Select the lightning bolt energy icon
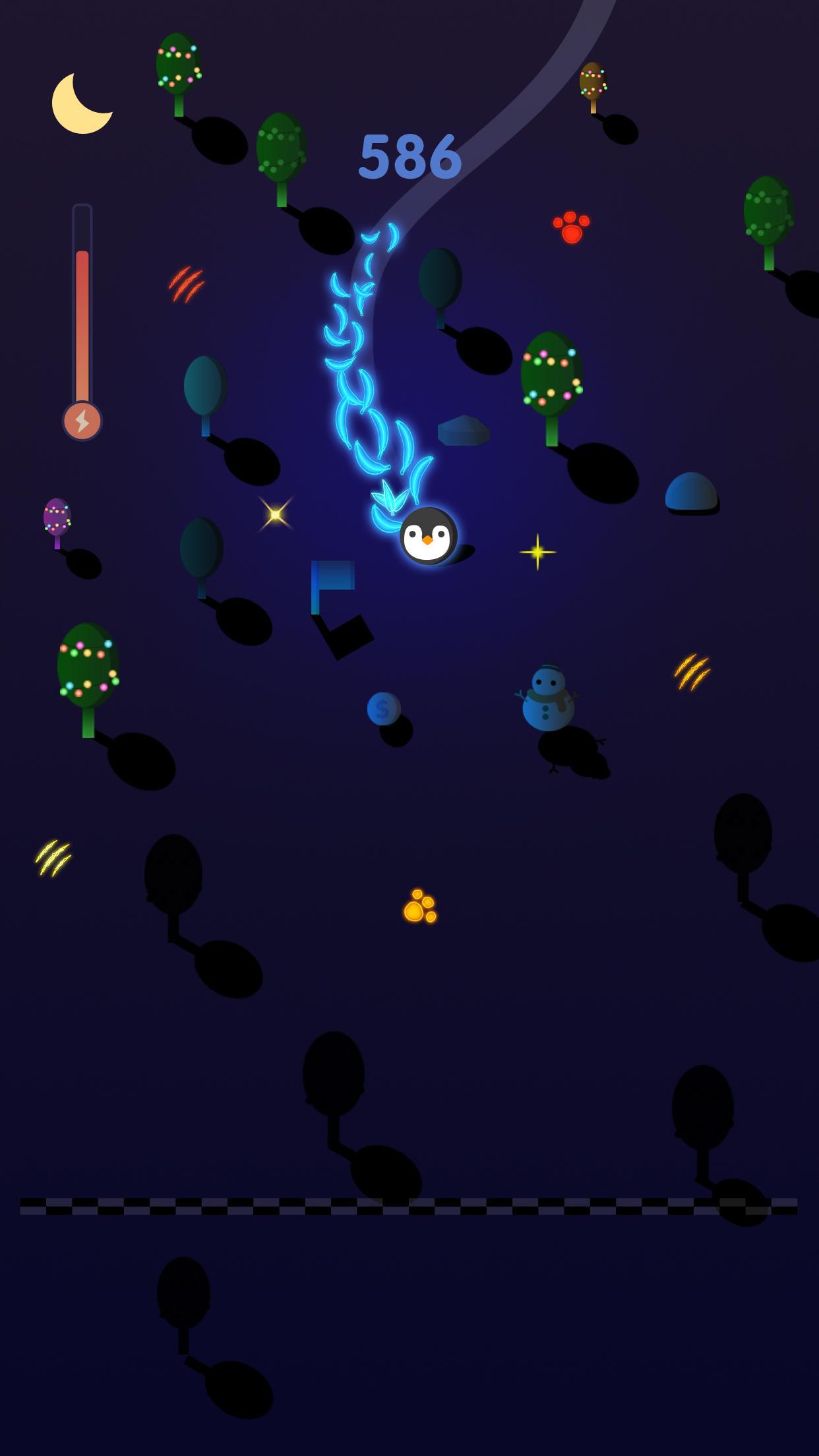The image size is (819, 1456). [81, 419]
